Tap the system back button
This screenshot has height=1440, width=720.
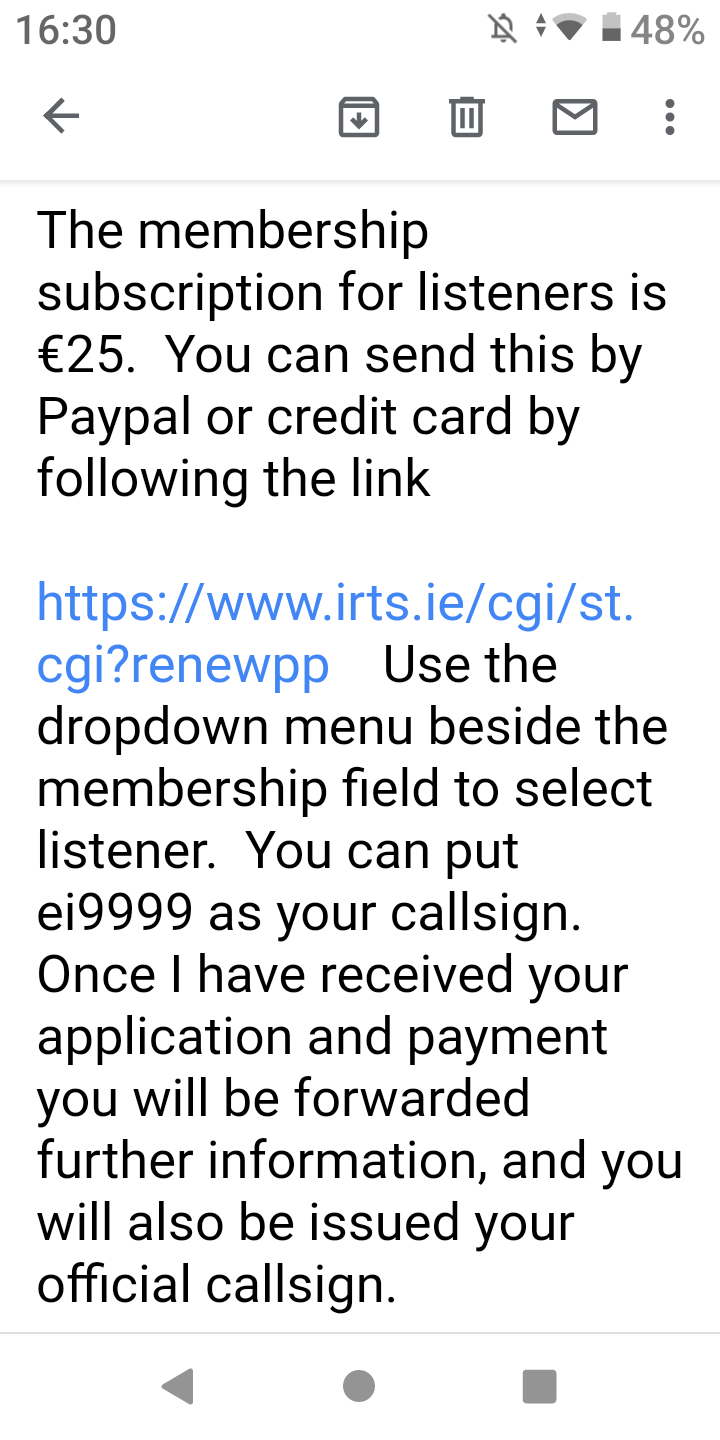pos(177,1386)
